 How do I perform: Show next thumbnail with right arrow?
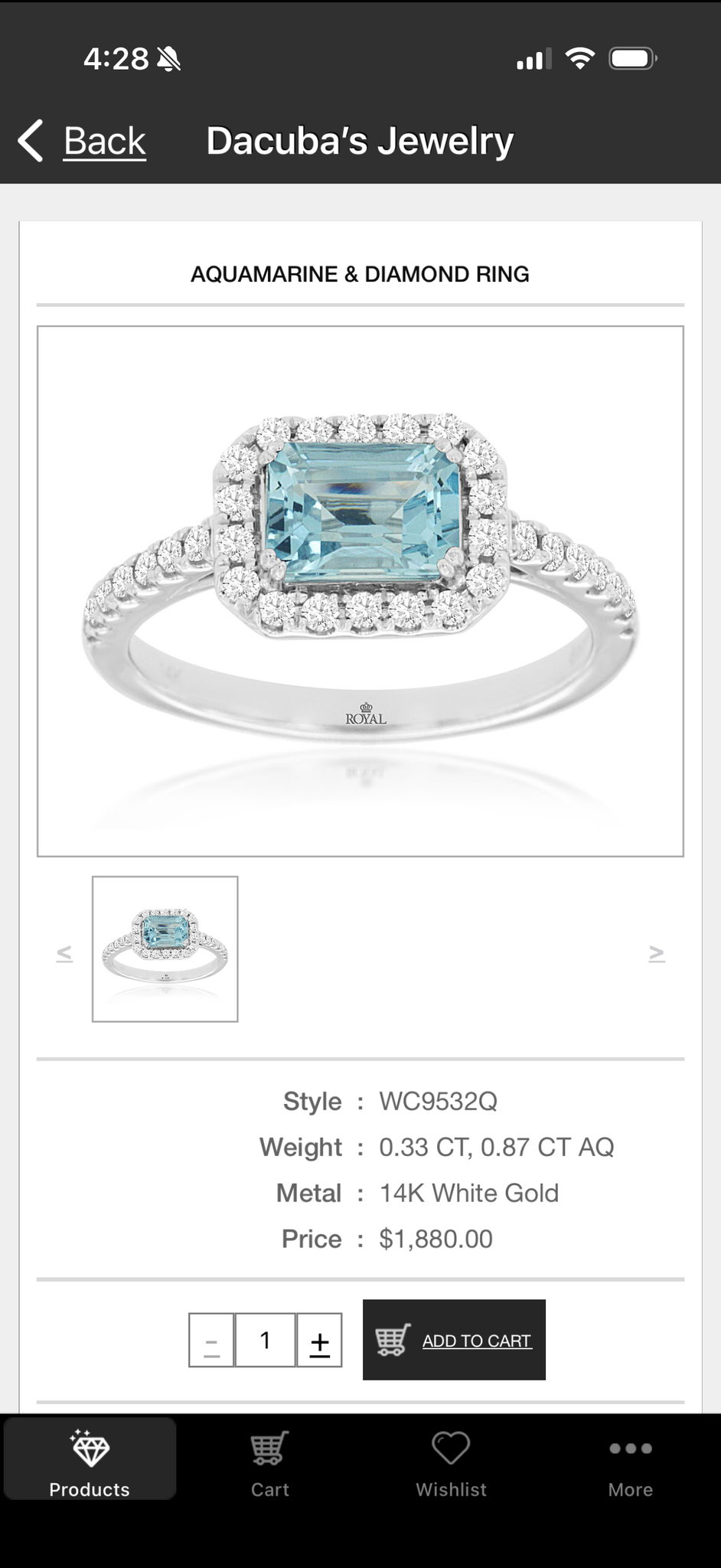(656, 953)
